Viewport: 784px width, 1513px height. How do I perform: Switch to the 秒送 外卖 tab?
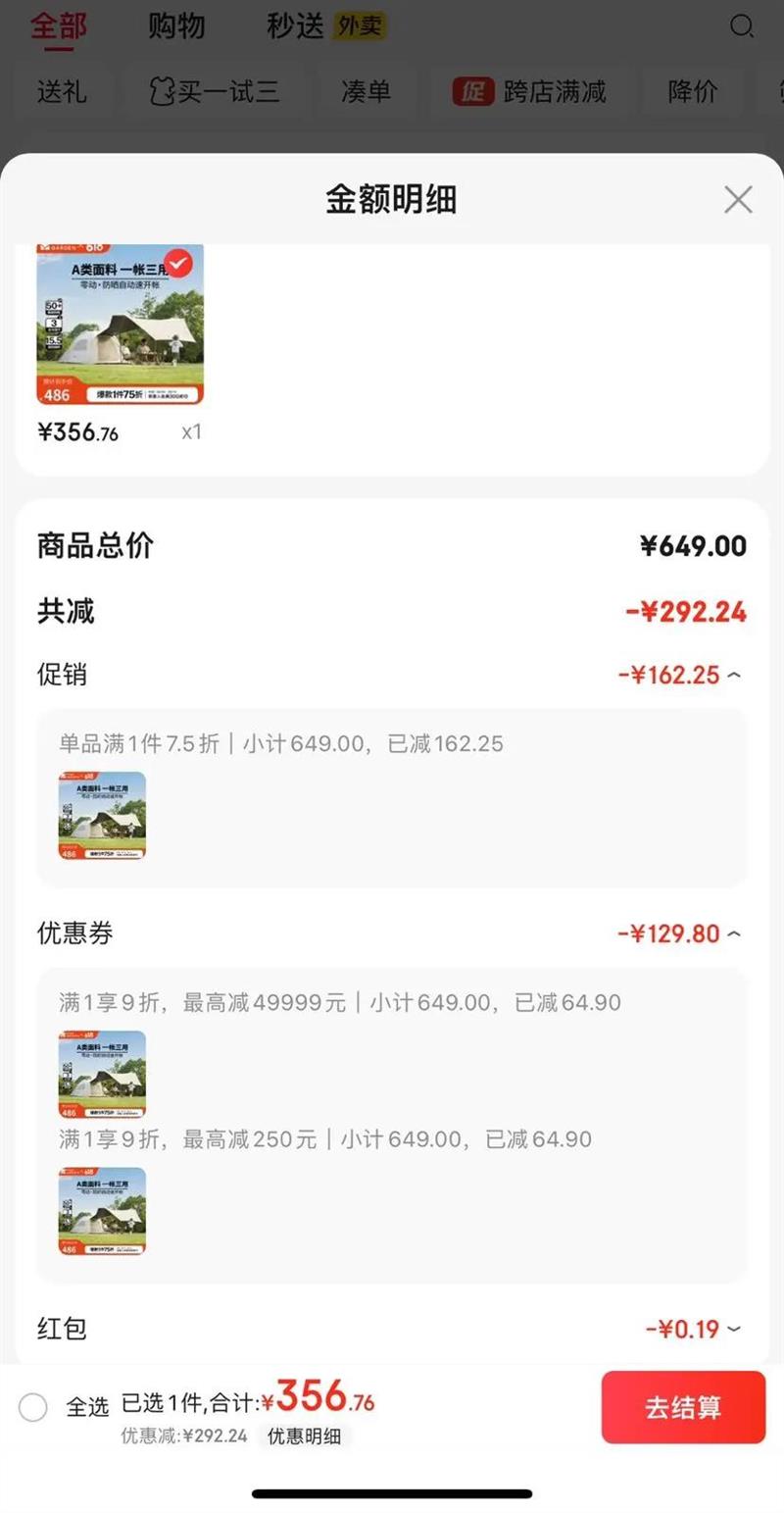coord(325,26)
